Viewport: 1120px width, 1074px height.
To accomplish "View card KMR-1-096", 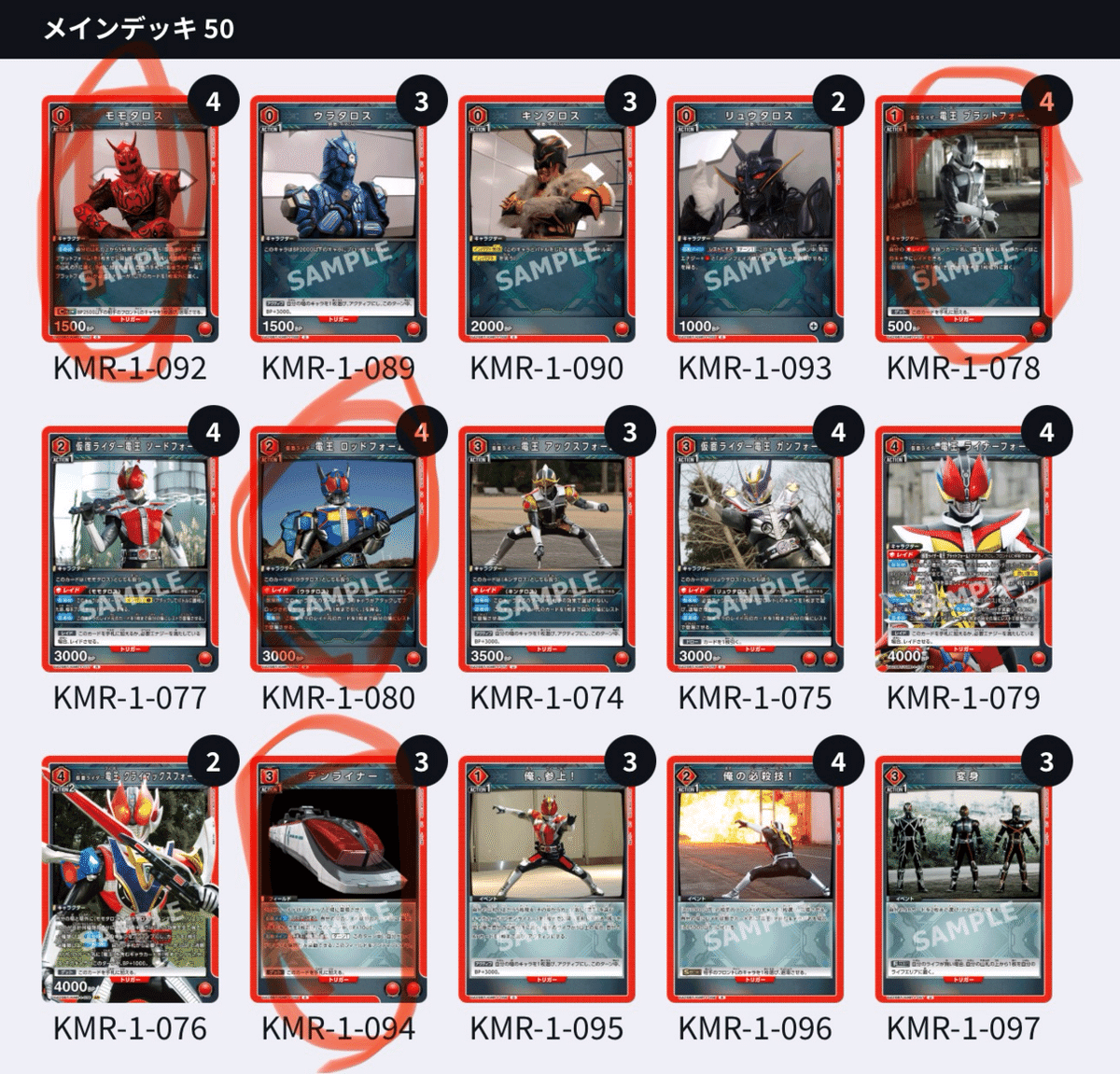I will coord(755,880).
